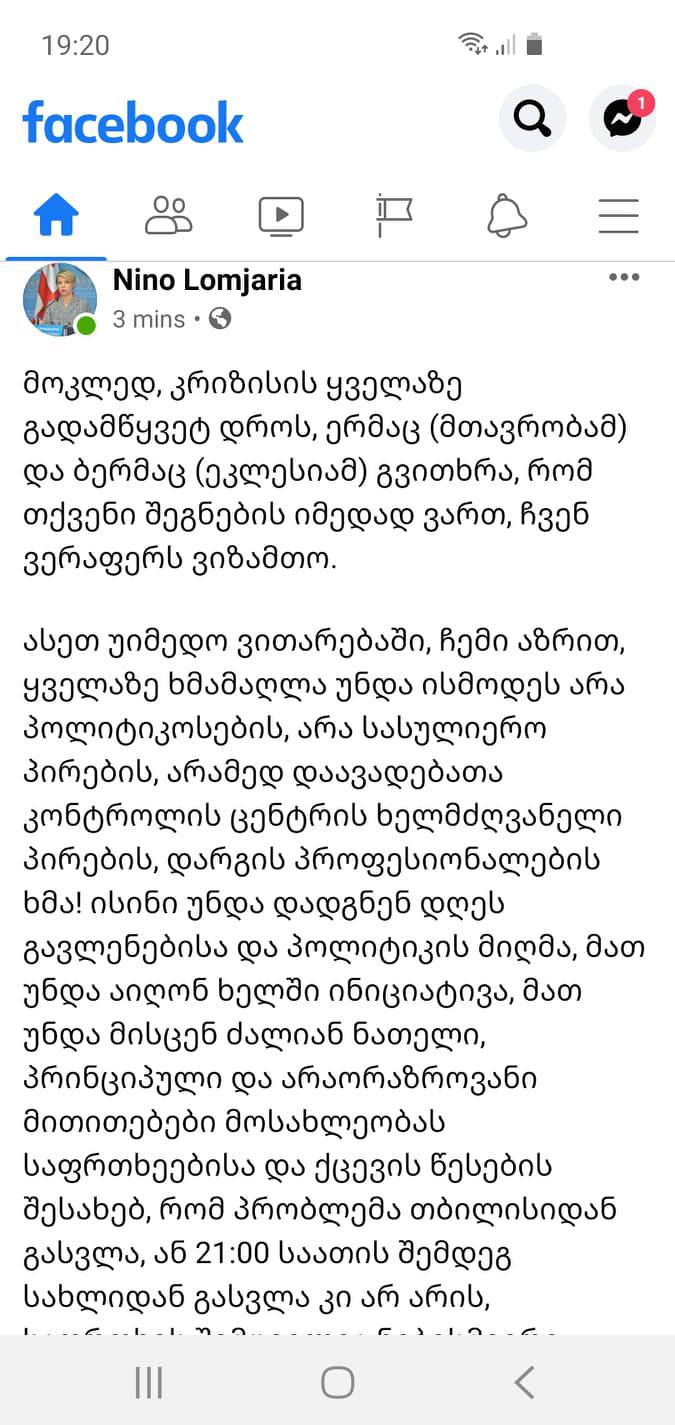Open the Pages flag tab

(394, 215)
